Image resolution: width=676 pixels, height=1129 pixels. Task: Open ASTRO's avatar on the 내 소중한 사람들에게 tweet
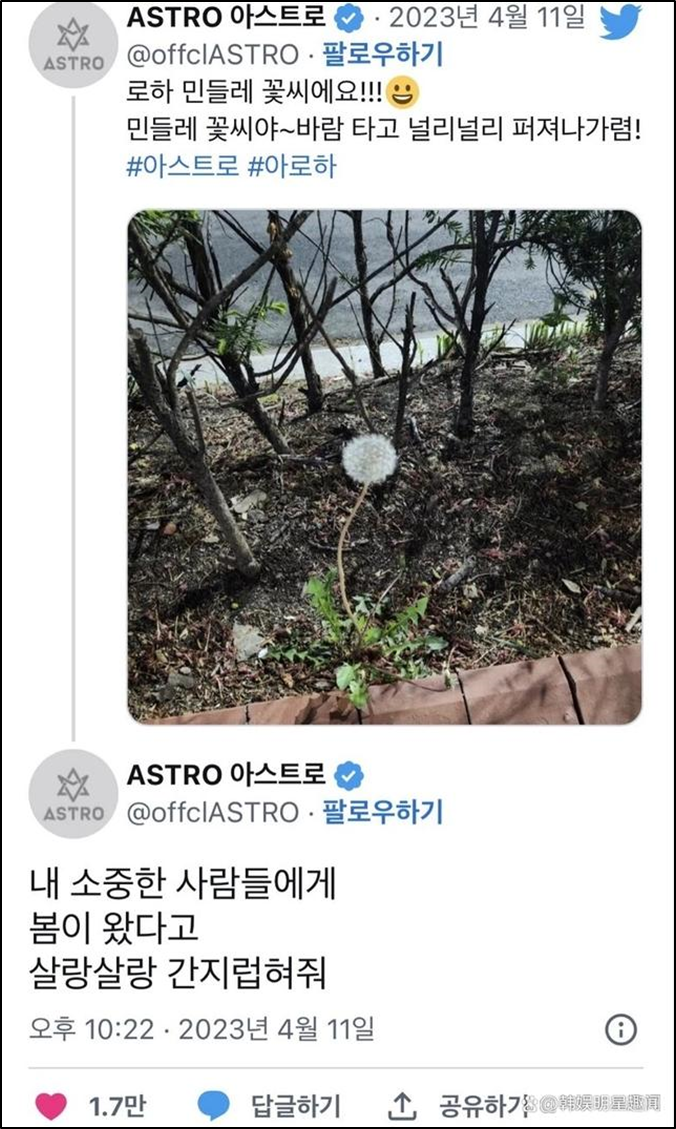[74, 793]
